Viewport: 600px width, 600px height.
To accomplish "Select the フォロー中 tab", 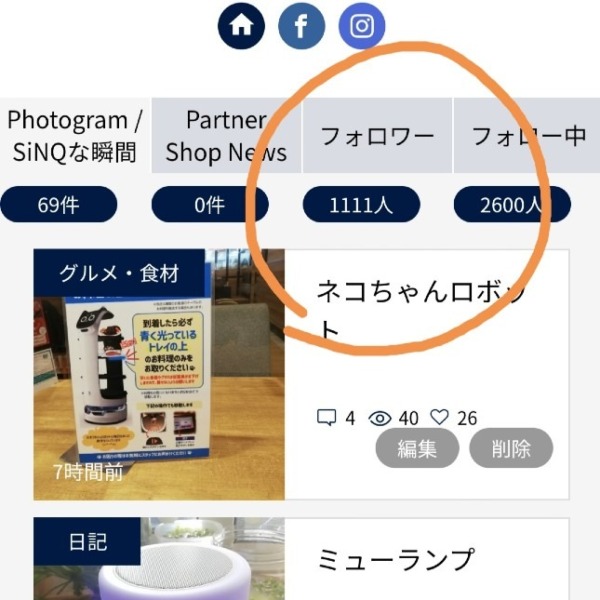I will (x=527, y=136).
